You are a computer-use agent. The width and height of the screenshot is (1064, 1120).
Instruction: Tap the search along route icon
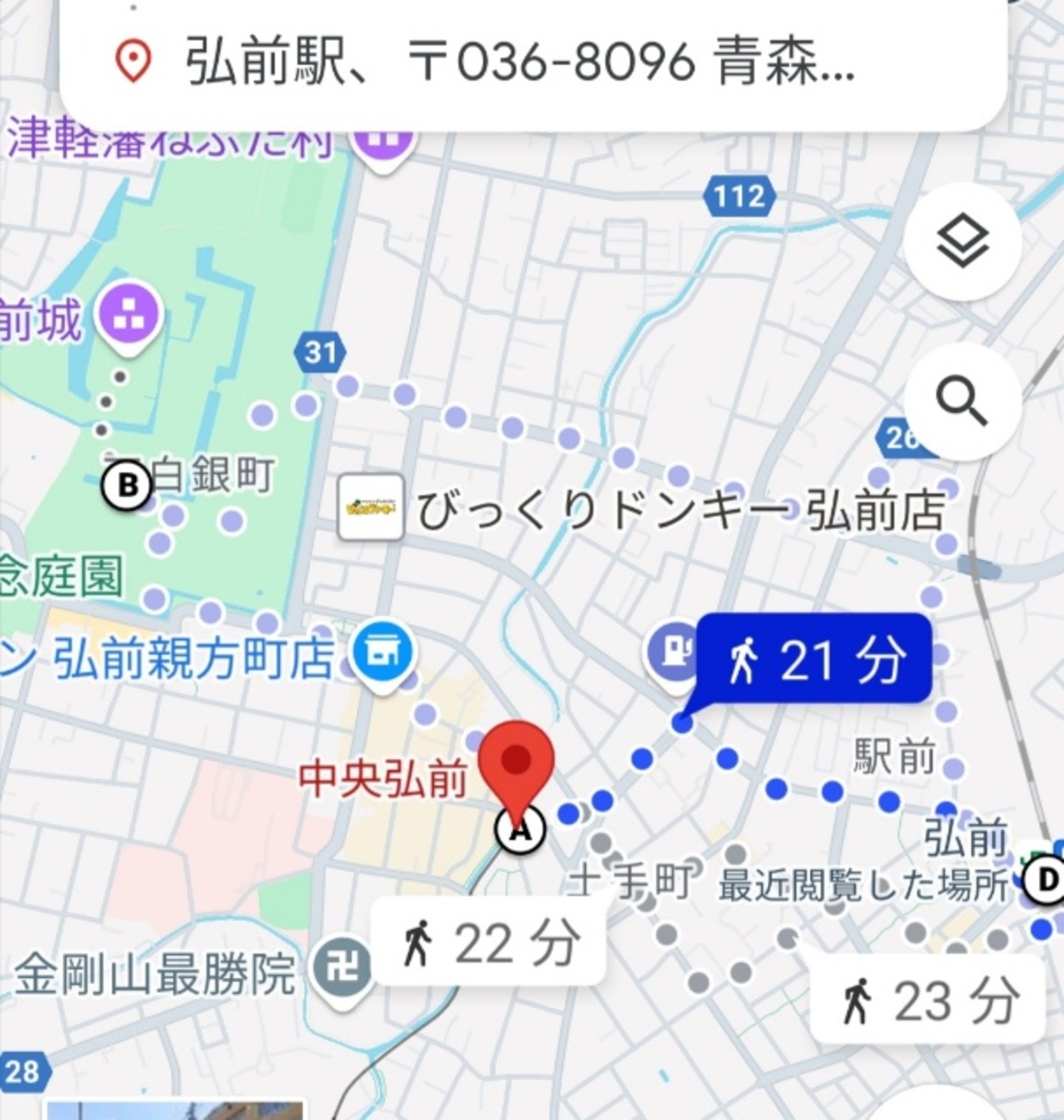pos(963,401)
